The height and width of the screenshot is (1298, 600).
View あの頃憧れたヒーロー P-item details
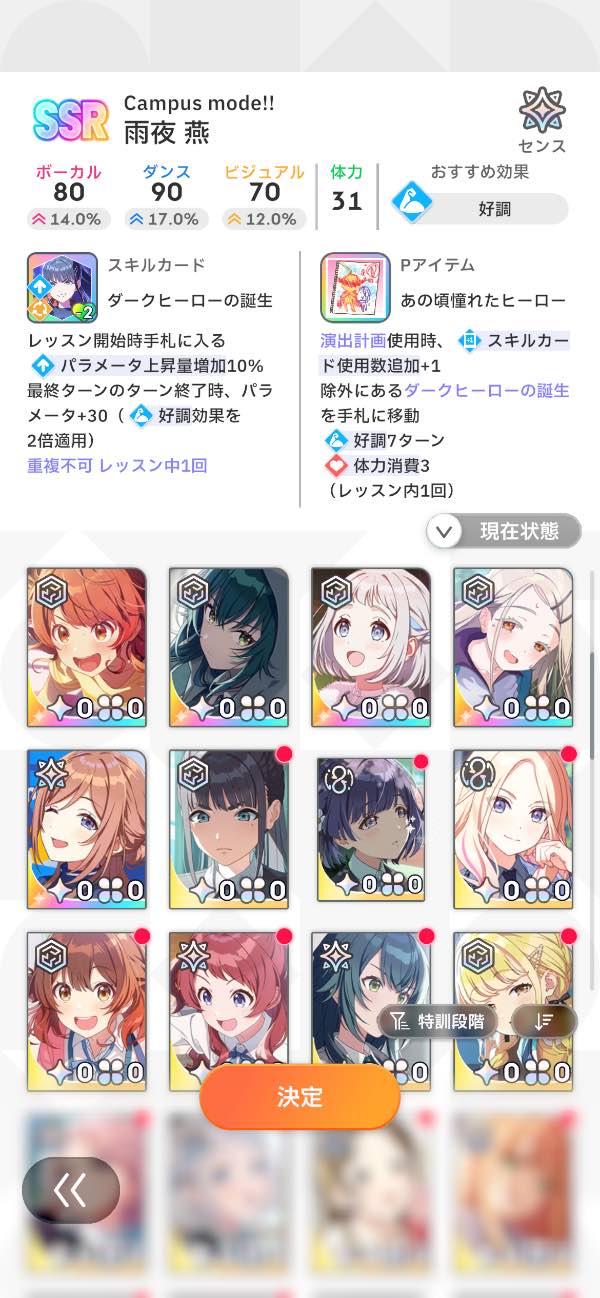355,287
